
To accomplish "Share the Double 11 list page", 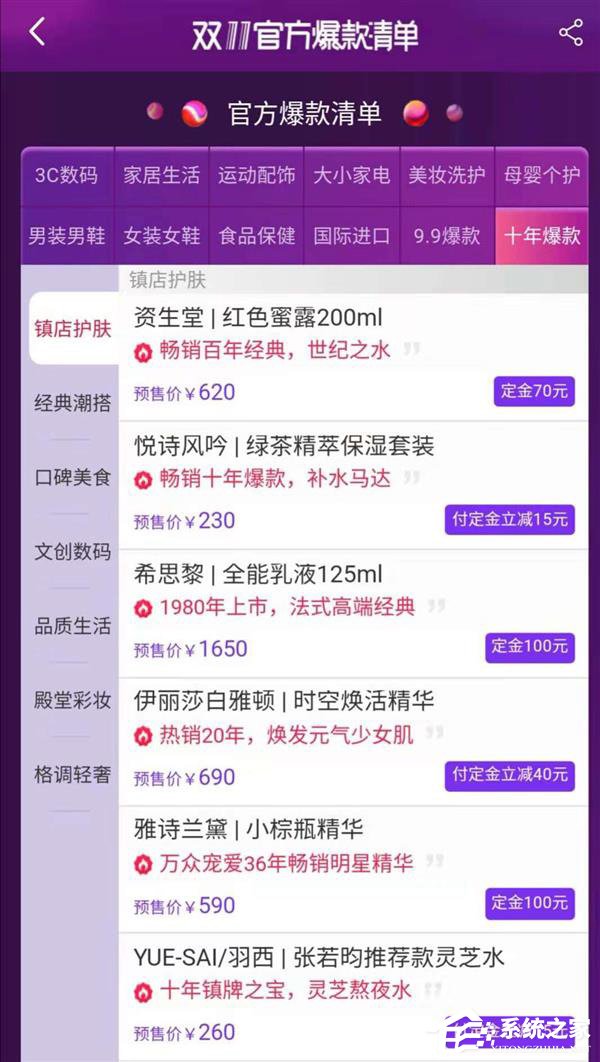I will [570, 33].
